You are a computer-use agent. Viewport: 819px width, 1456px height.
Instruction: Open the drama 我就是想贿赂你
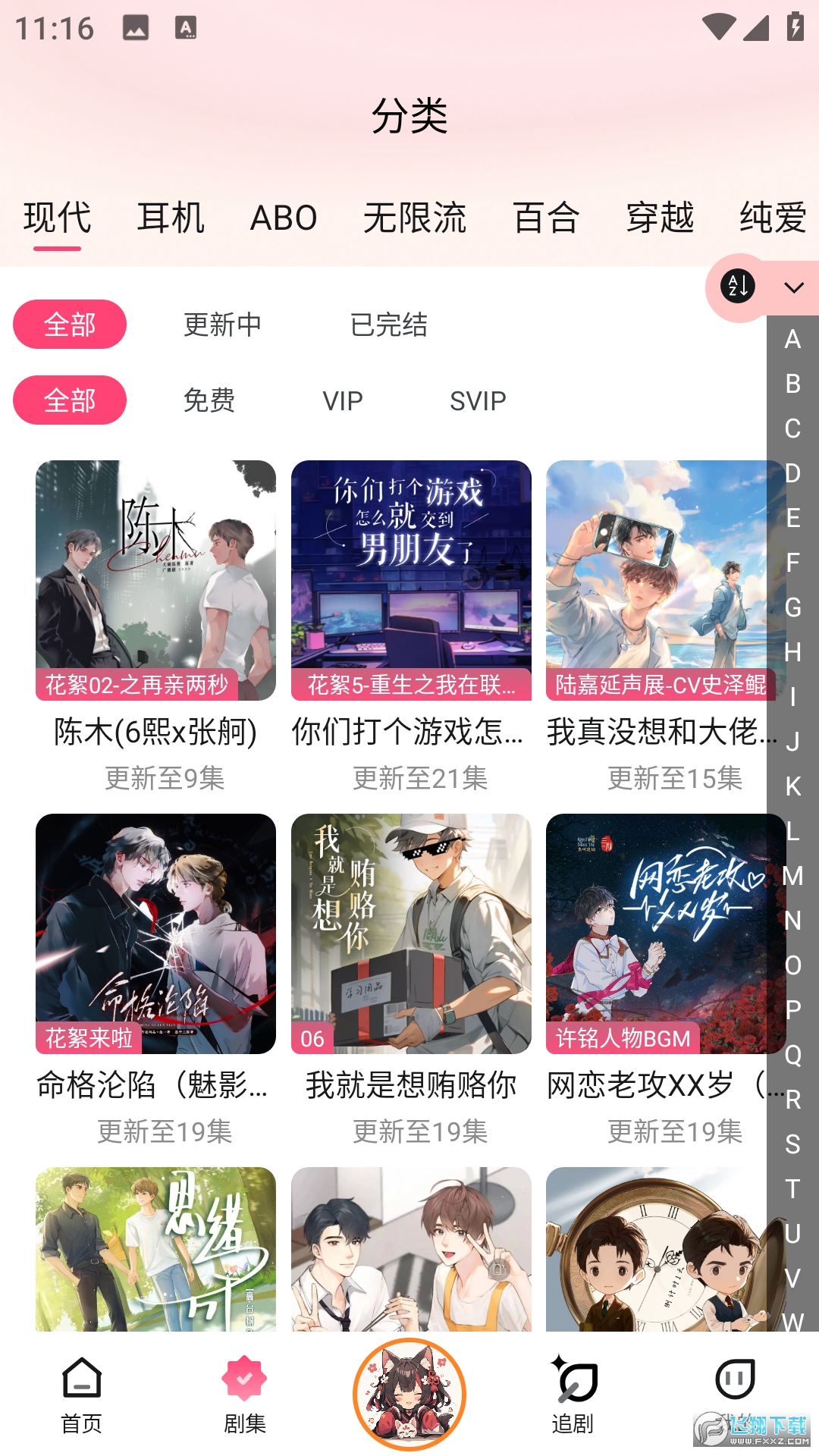411,934
